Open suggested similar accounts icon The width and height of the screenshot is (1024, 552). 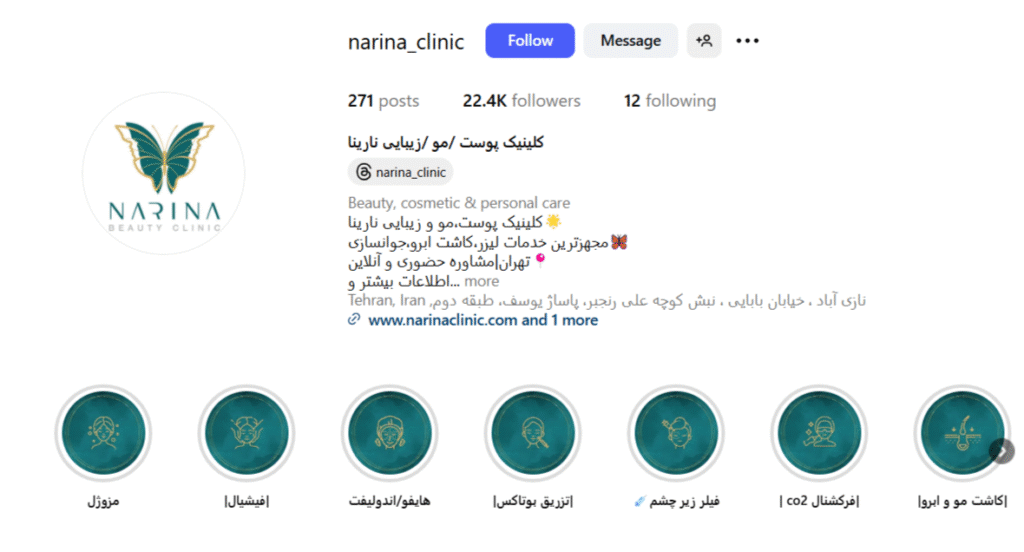point(704,41)
